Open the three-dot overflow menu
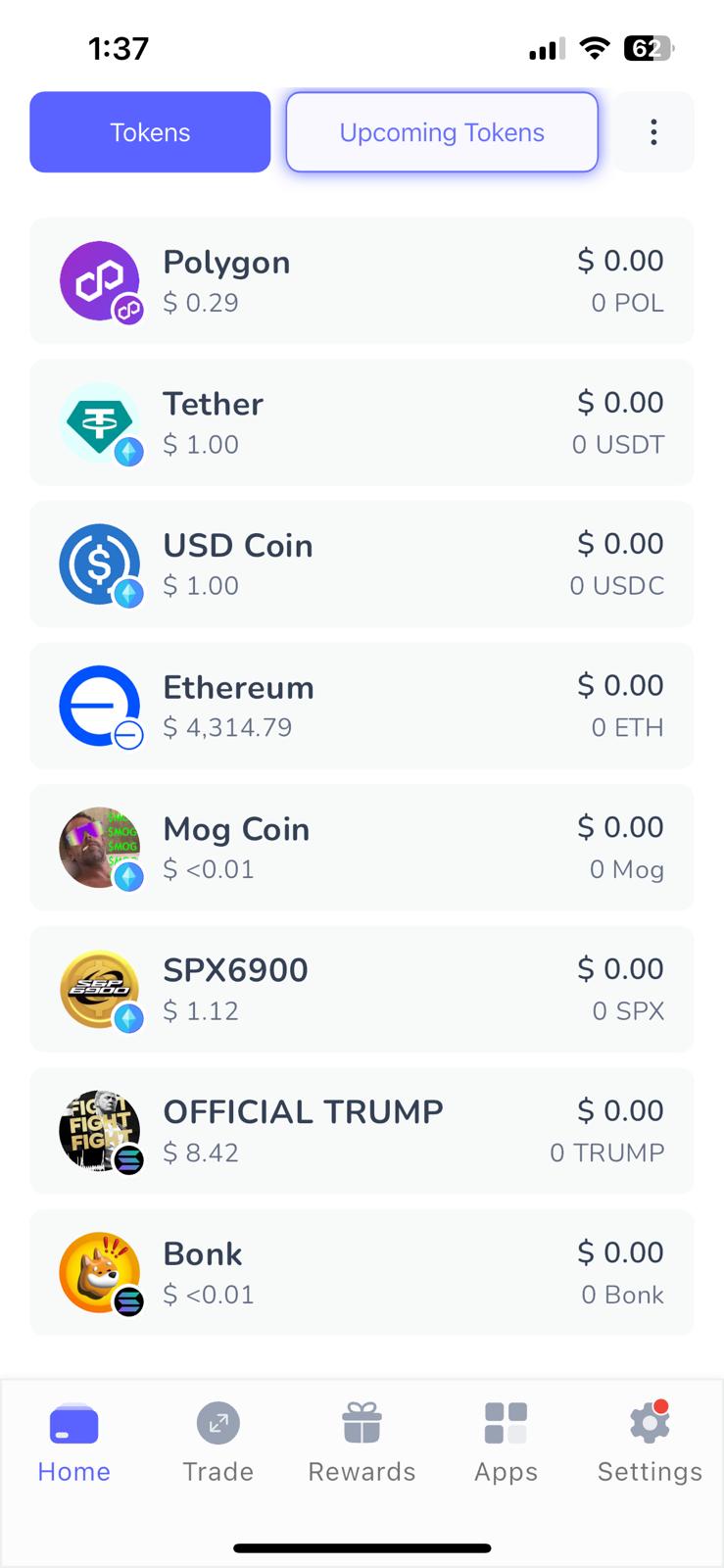The height and width of the screenshot is (1568, 724). (653, 131)
